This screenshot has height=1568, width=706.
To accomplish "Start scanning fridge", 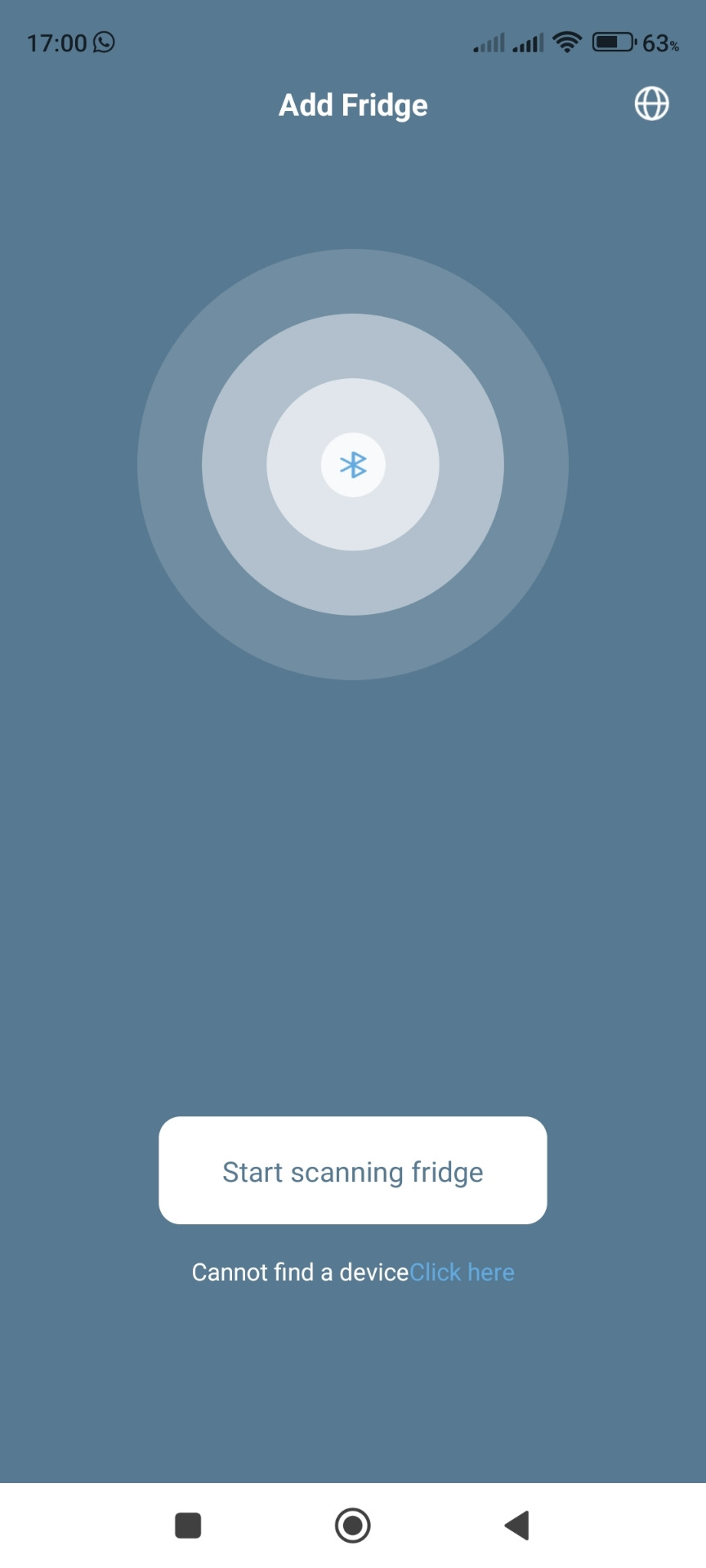I will [x=352, y=1169].
